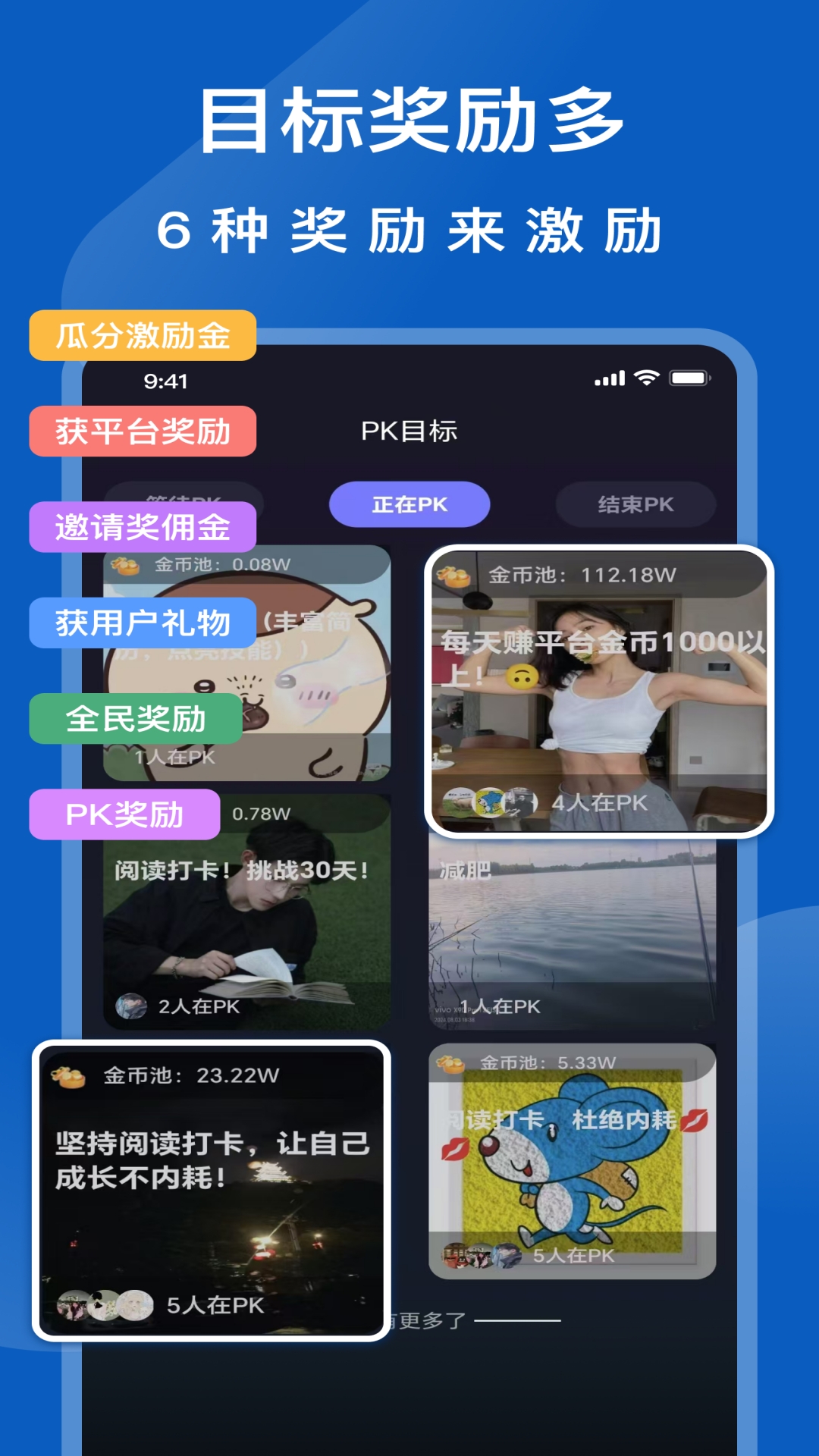The image size is (819, 1456).
Task: Switch to the 结束PK tab
Action: pyautogui.click(x=635, y=504)
